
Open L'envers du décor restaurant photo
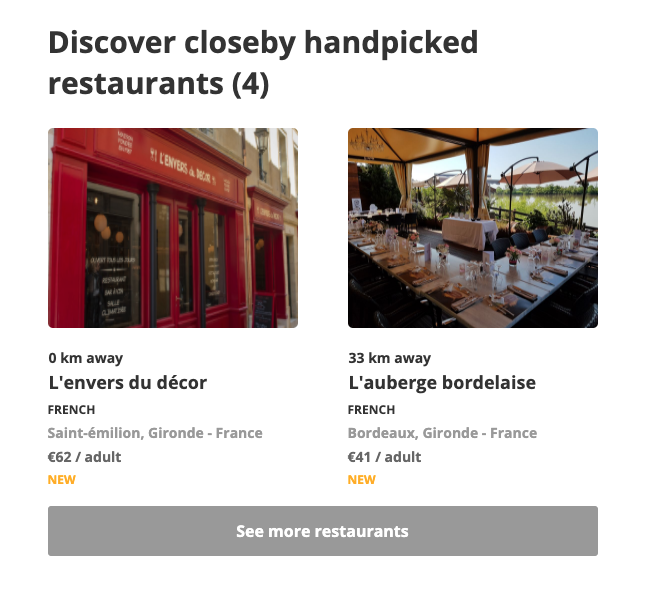[172, 228]
